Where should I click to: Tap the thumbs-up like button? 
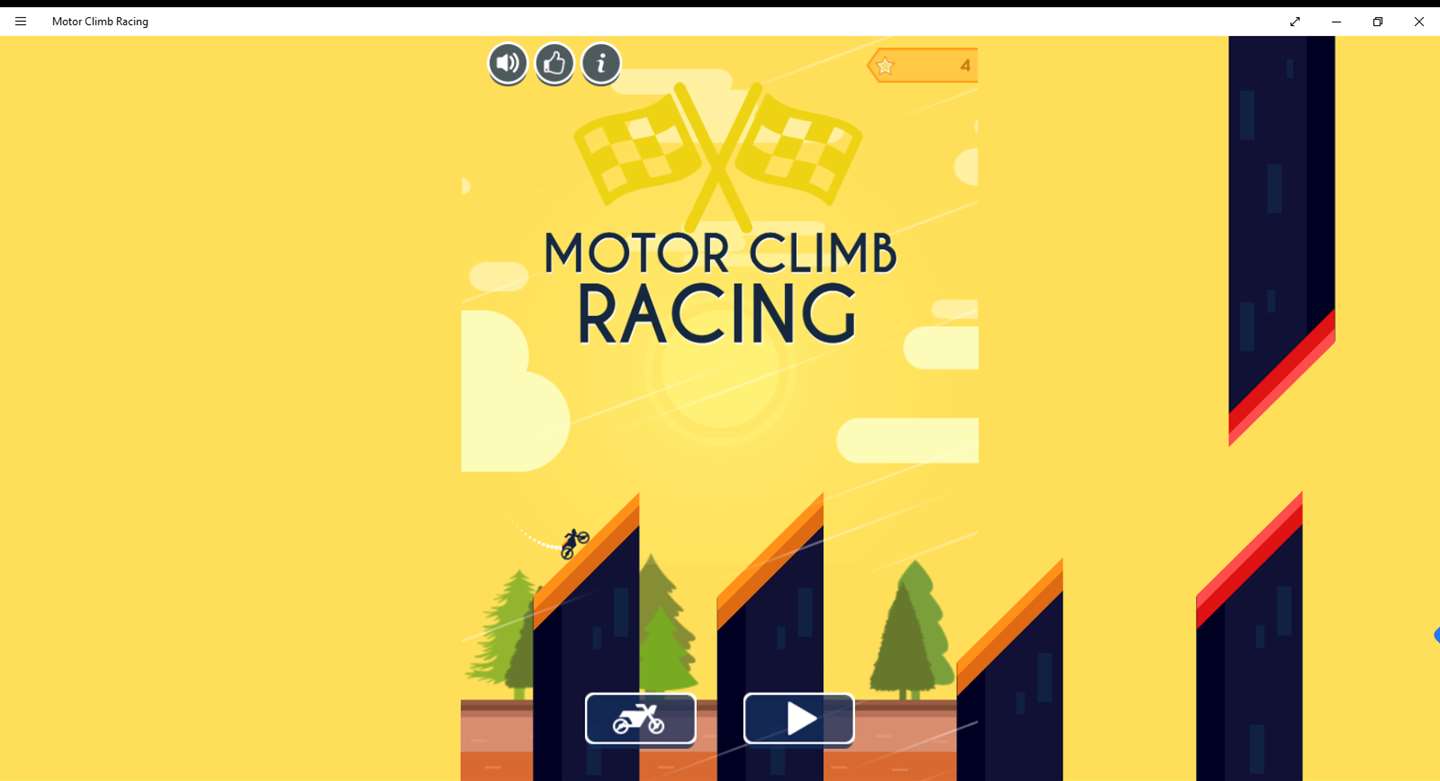coord(554,64)
